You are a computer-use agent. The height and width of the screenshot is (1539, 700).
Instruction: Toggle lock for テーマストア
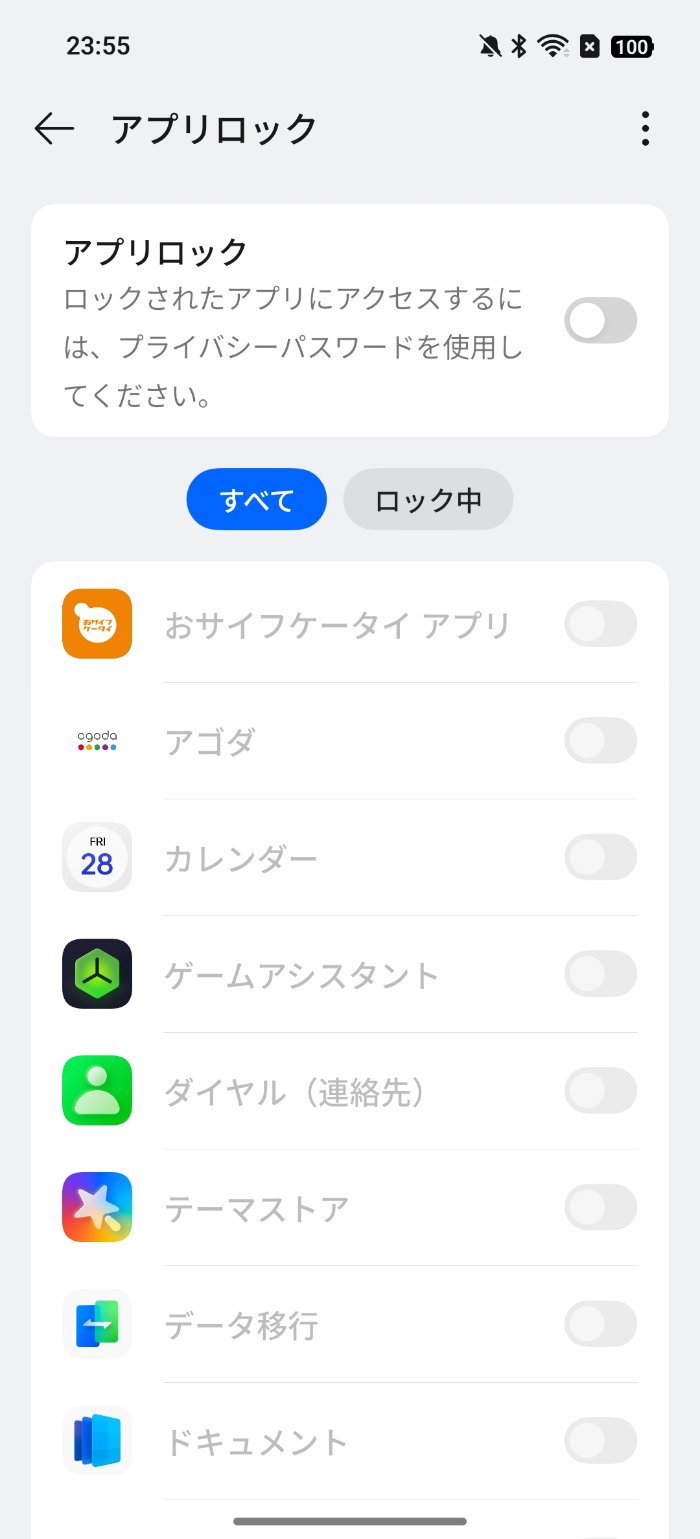pyautogui.click(x=600, y=1208)
